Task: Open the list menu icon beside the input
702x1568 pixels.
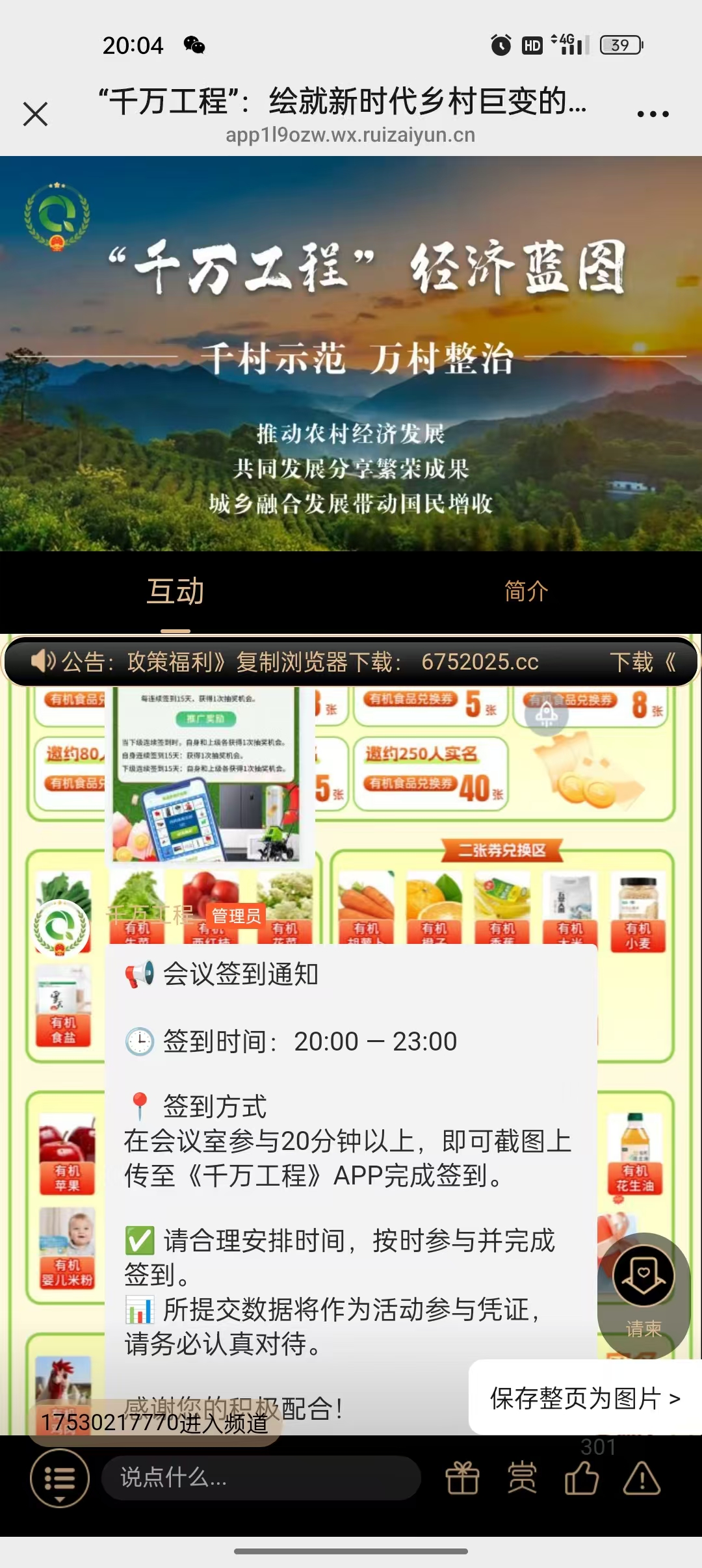Action: click(x=60, y=1478)
